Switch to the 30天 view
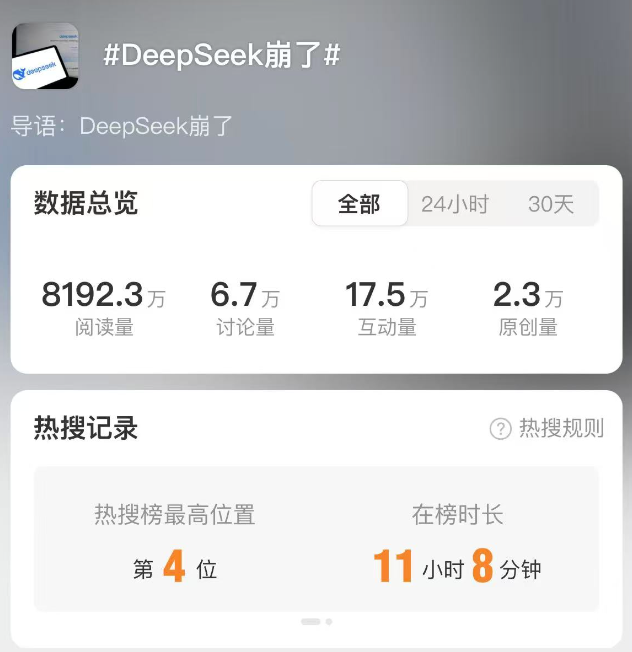 click(551, 204)
